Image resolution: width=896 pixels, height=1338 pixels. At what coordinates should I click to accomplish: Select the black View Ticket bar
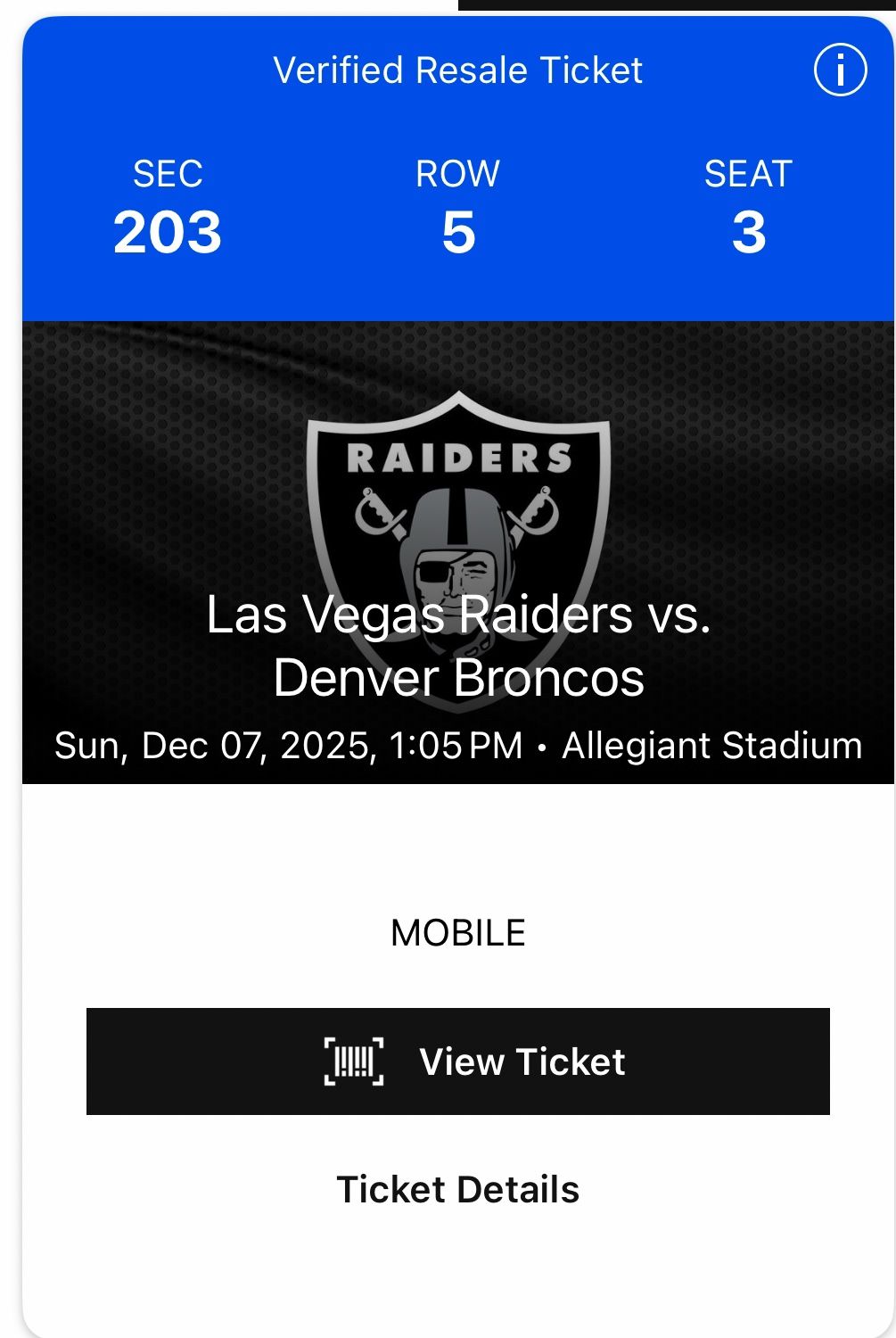point(457,1061)
